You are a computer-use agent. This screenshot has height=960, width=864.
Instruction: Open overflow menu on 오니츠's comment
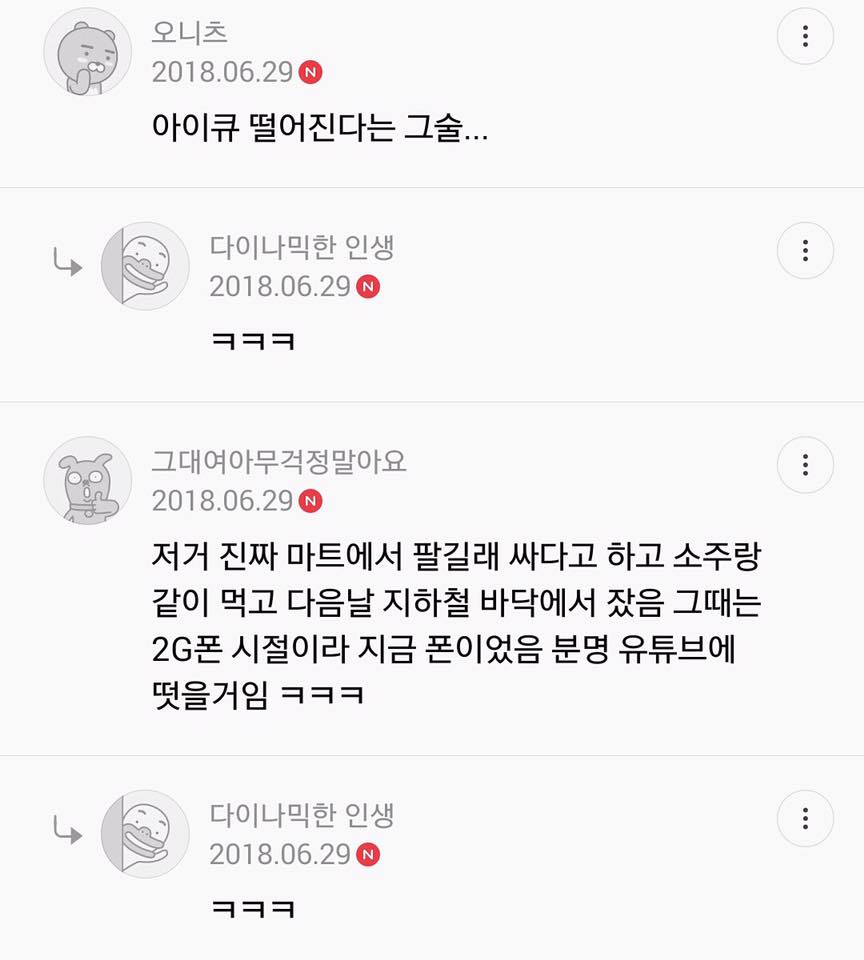(x=805, y=37)
